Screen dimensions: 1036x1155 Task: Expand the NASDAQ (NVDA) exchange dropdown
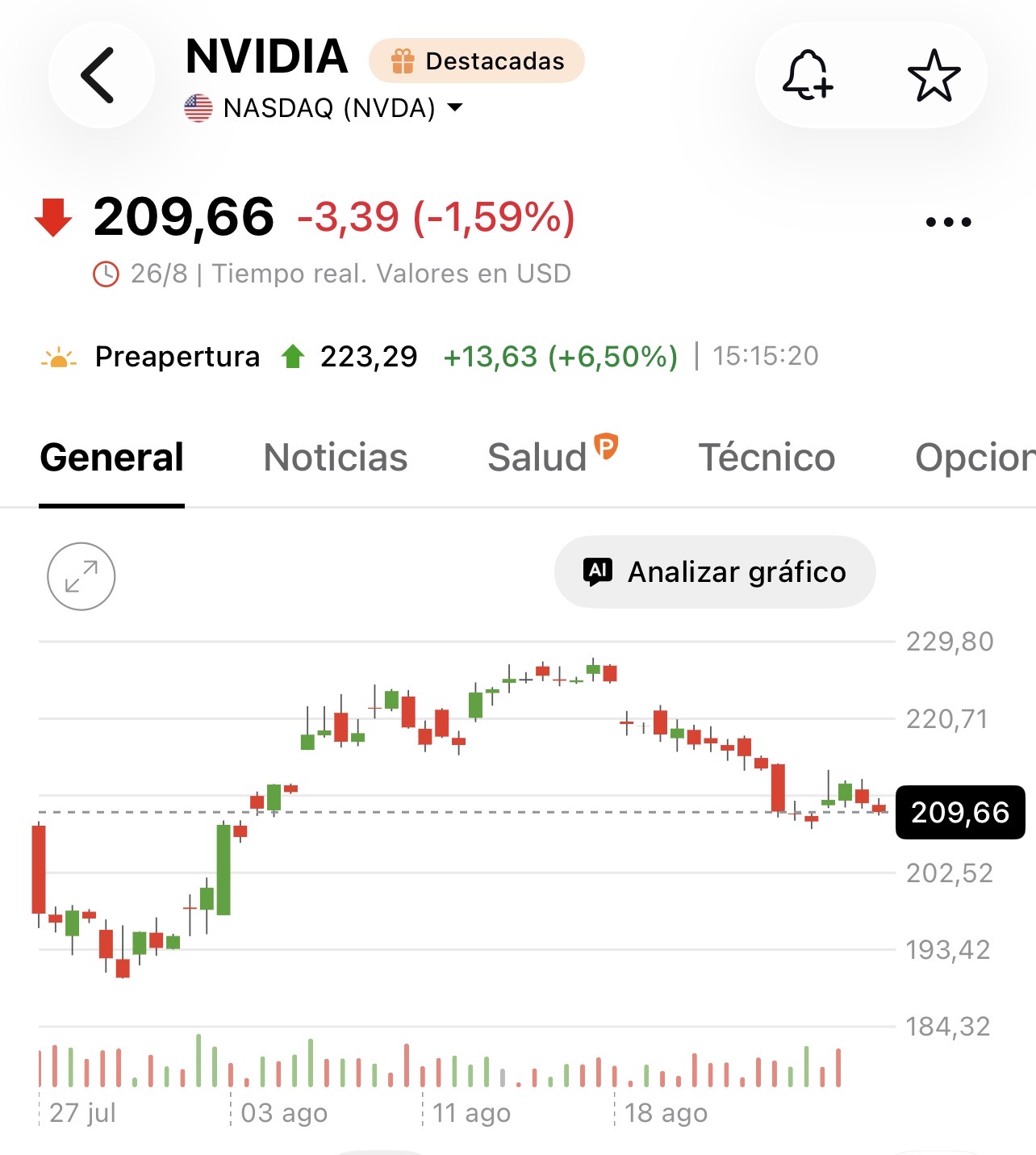tap(324, 107)
